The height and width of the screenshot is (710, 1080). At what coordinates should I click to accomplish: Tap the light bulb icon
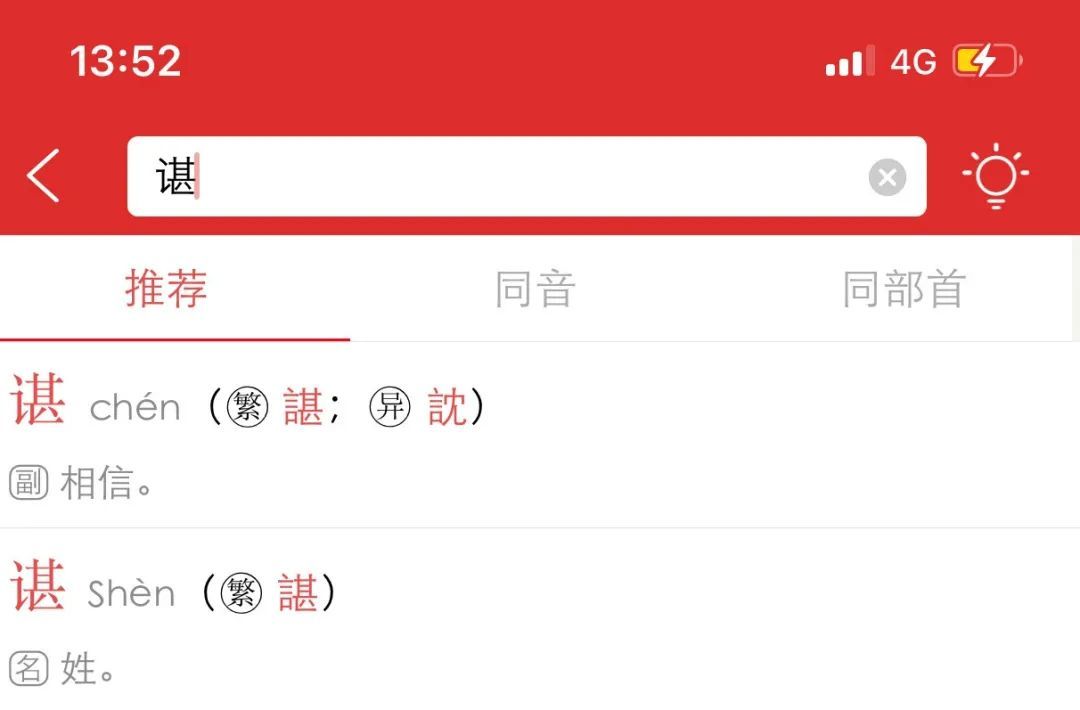click(996, 177)
